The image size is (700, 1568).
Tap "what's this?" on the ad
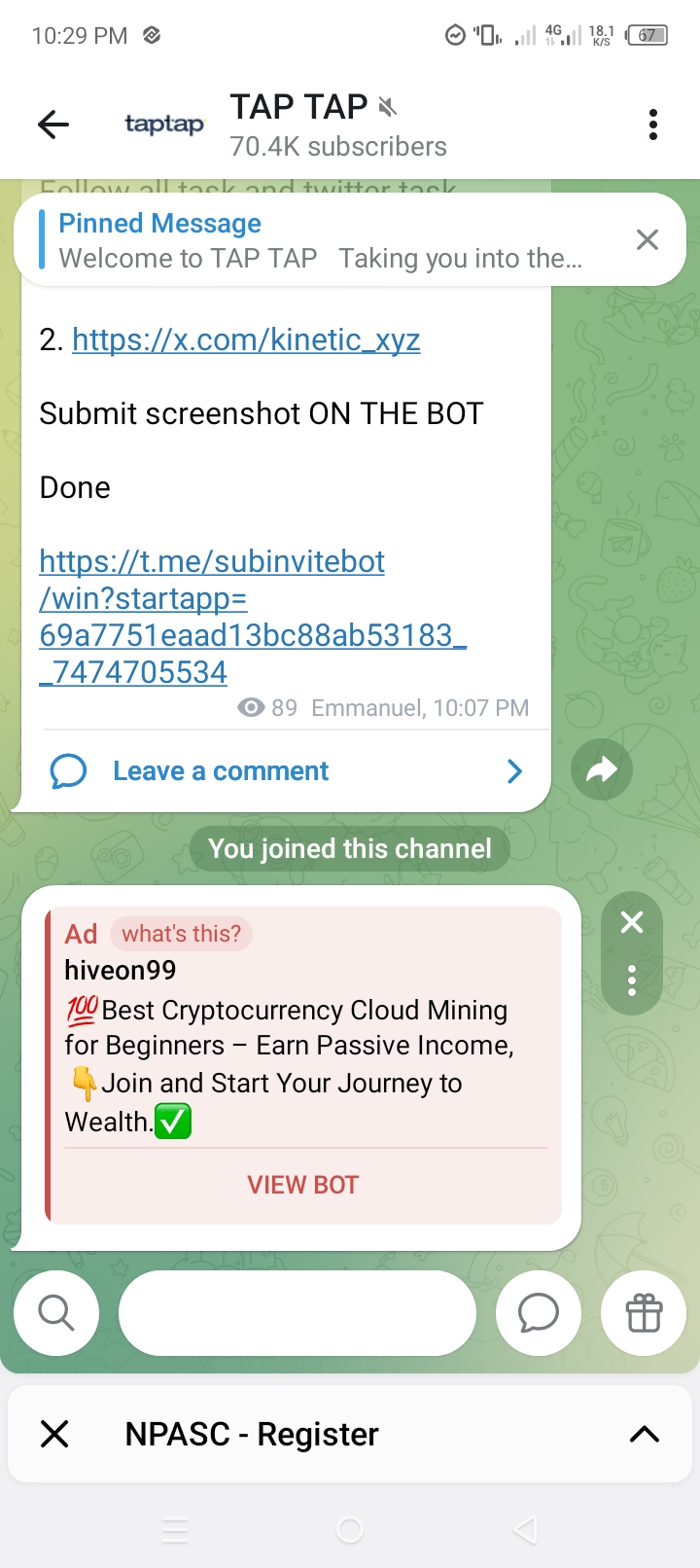point(181,934)
